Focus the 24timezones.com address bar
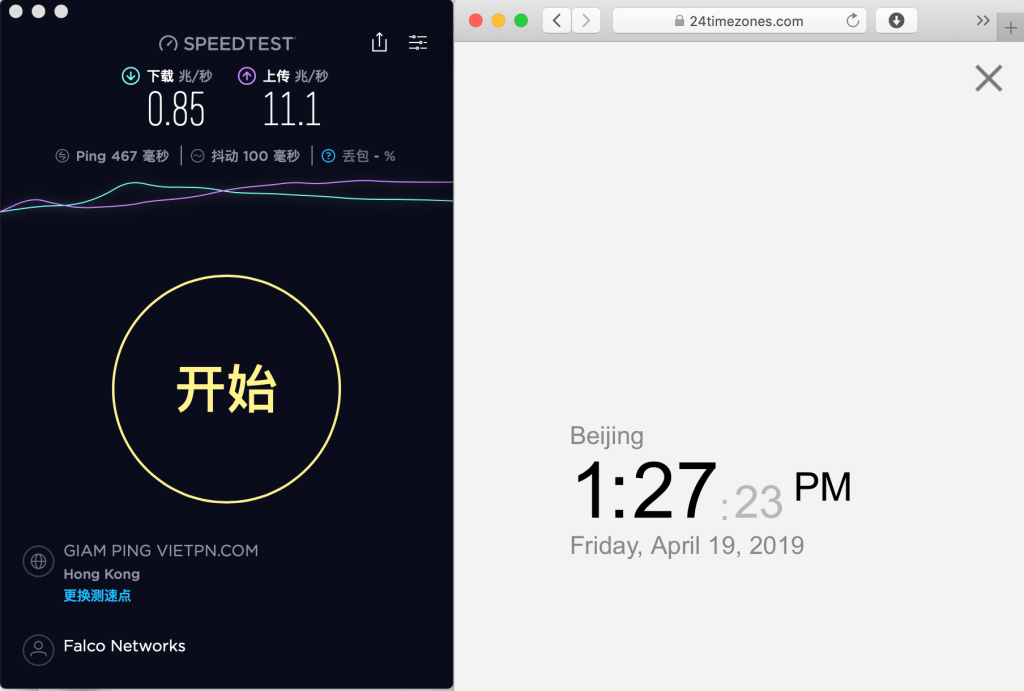This screenshot has height=691, width=1024. [740, 21]
